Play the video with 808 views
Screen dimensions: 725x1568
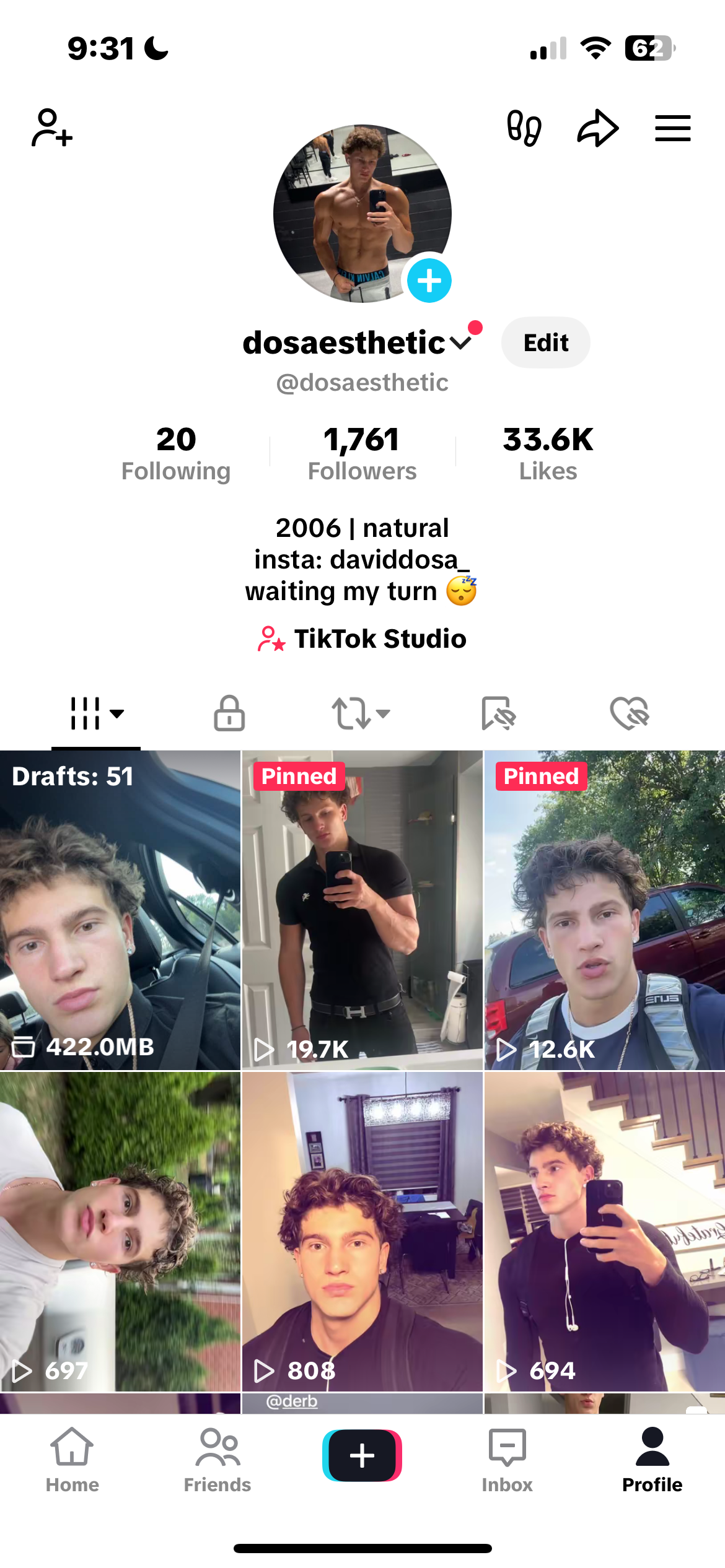(x=362, y=1232)
